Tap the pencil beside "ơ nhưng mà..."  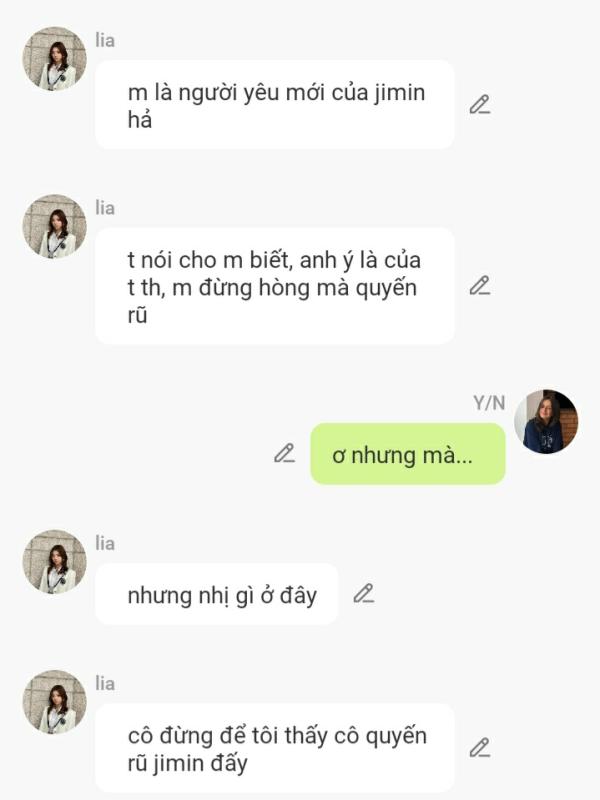(285, 453)
